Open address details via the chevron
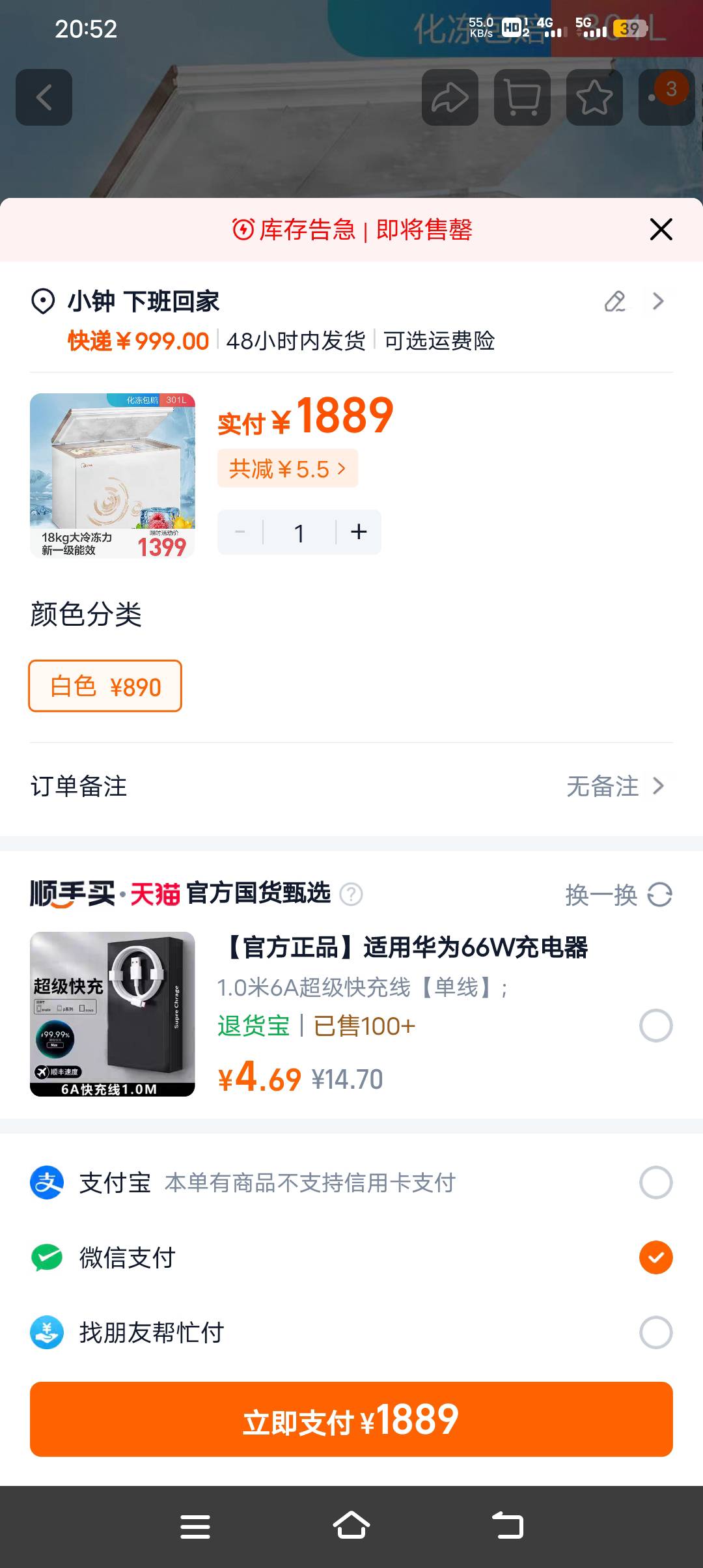 coord(658,301)
